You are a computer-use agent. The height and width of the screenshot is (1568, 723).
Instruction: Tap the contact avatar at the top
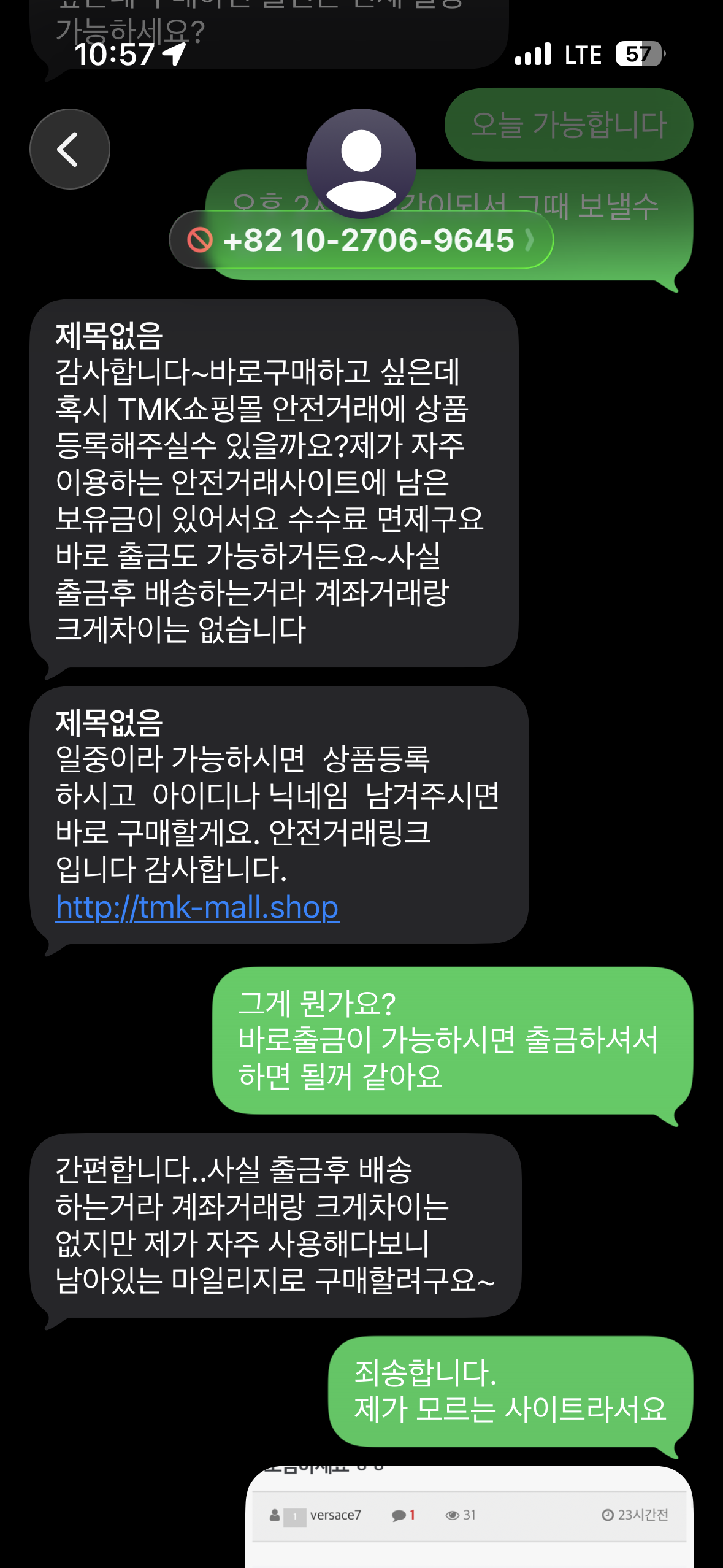pyautogui.click(x=361, y=163)
